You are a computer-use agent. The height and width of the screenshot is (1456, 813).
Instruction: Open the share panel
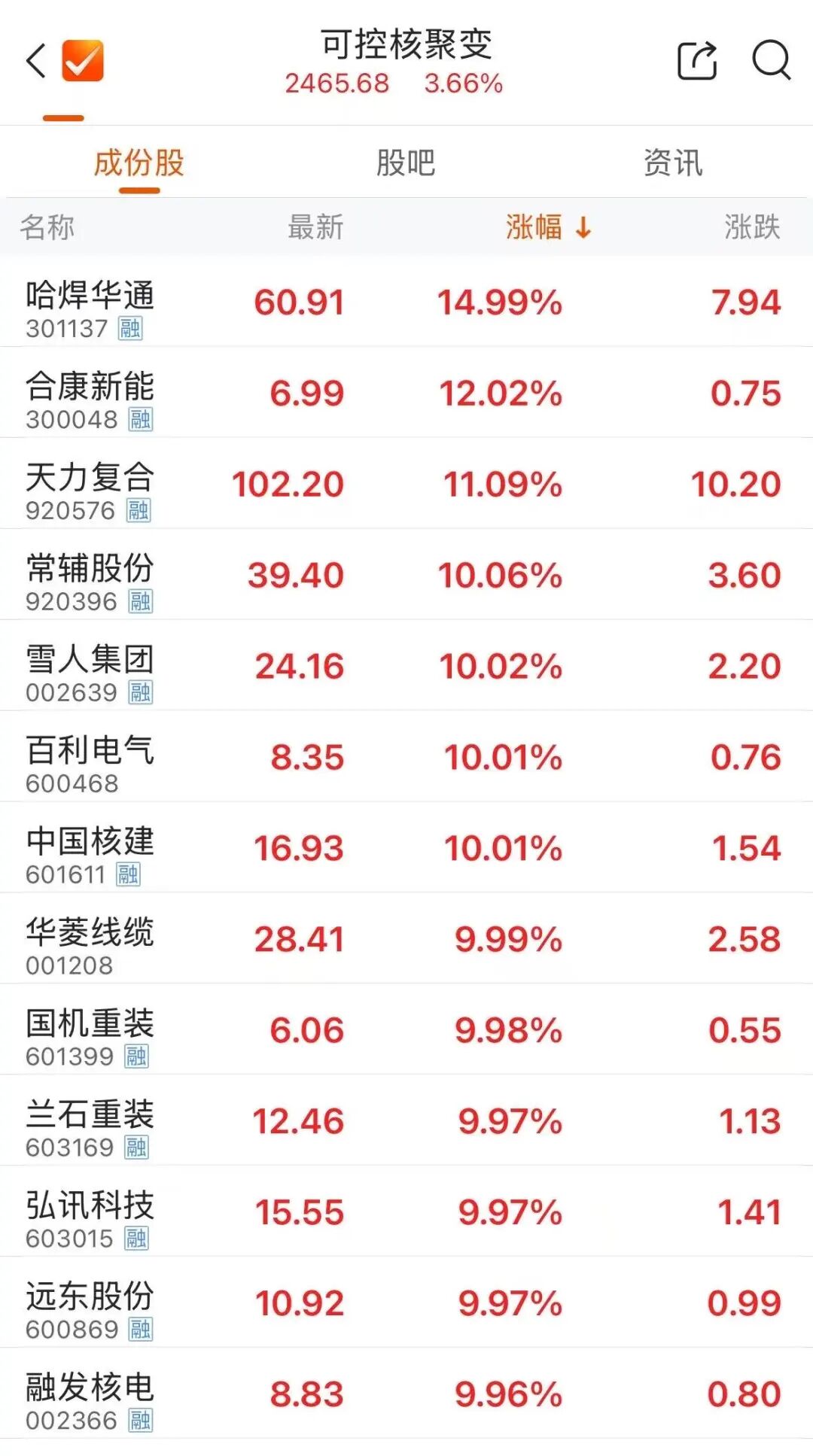click(698, 59)
